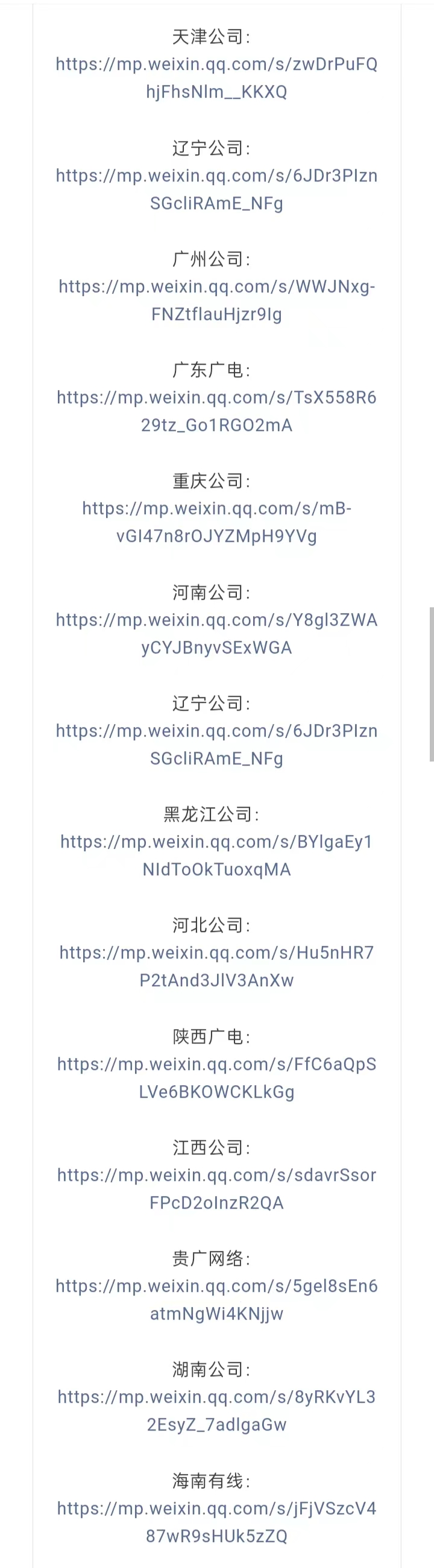Screen dimensions: 434x1568
Task: Open the 天津公司 weixin link
Action: pos(216,65)
